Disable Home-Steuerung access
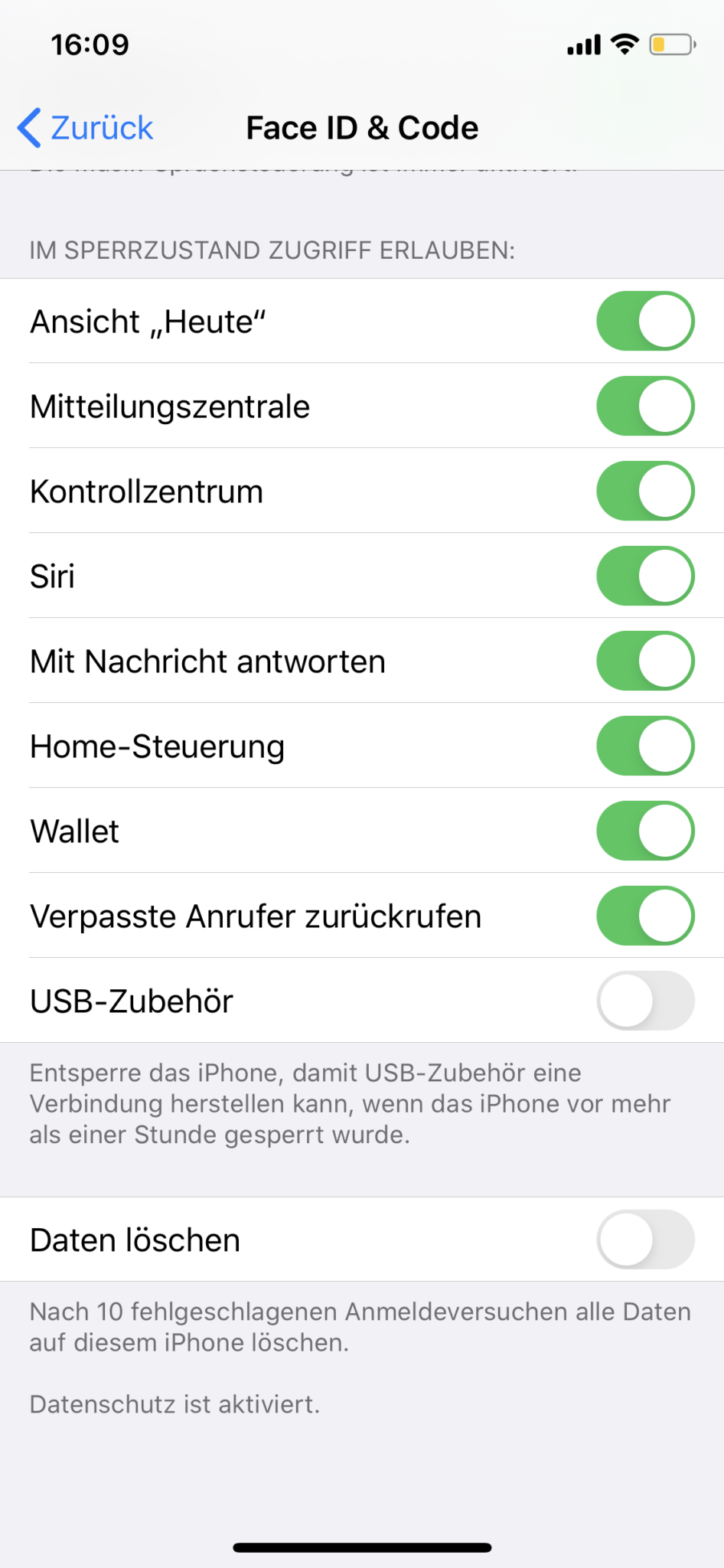Screen dimensions: 724x1568 click(645, 746)
